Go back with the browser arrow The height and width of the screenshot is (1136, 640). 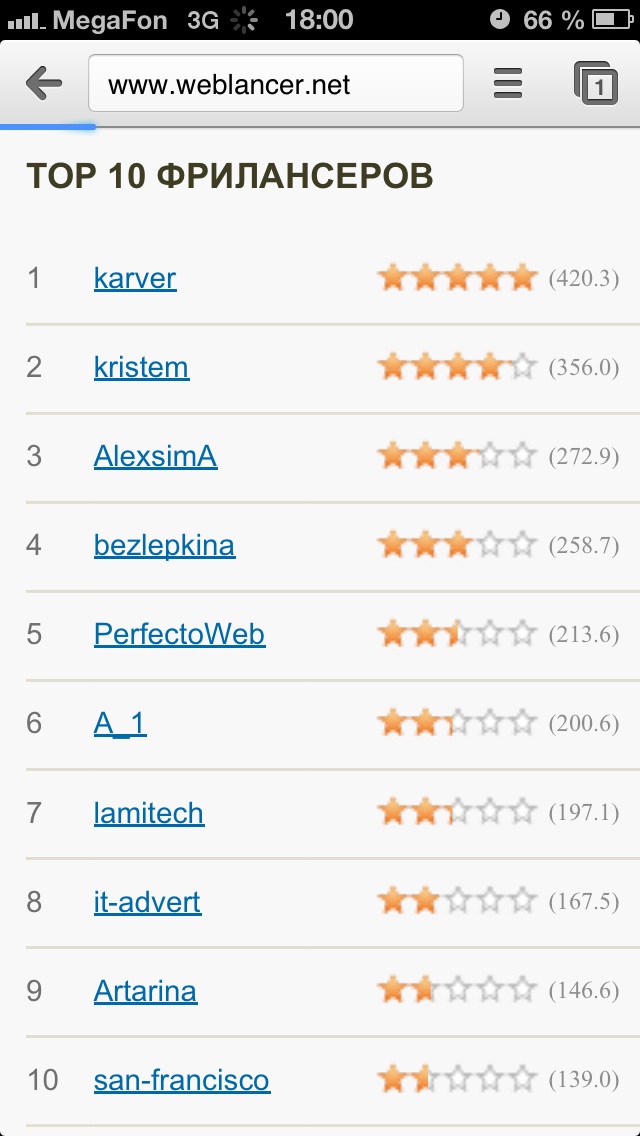click(x=44, y=84)
